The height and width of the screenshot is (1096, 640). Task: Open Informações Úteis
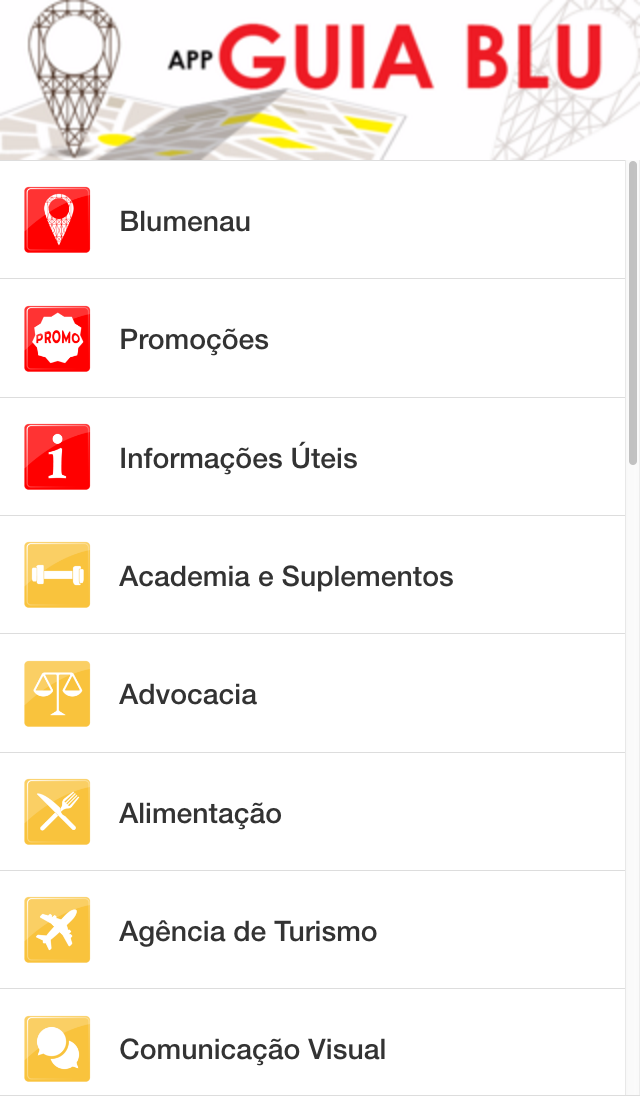coord(238,458)
